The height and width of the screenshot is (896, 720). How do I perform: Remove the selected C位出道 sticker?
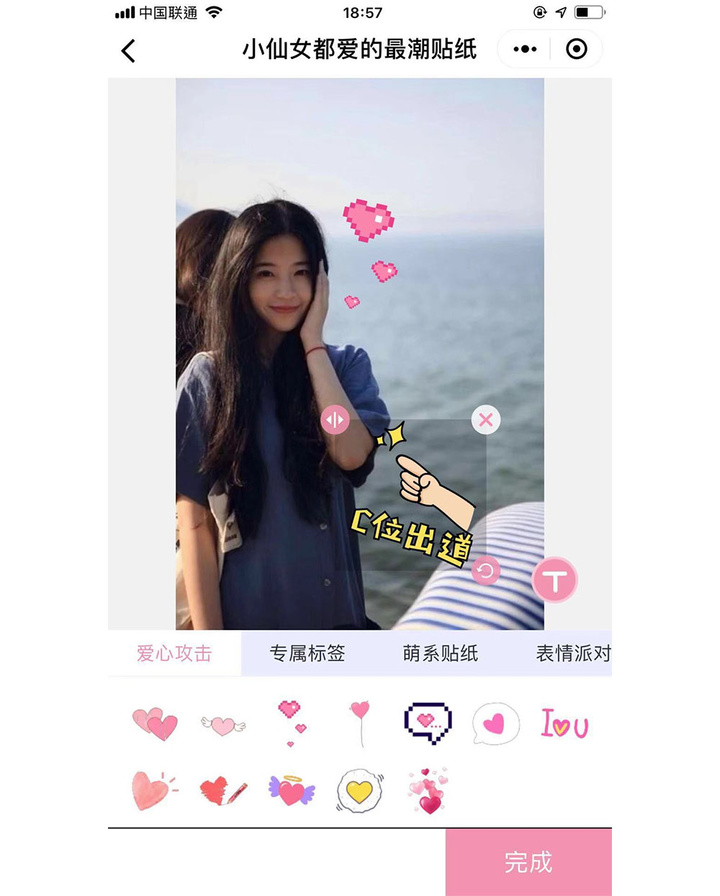pos(486,419)
